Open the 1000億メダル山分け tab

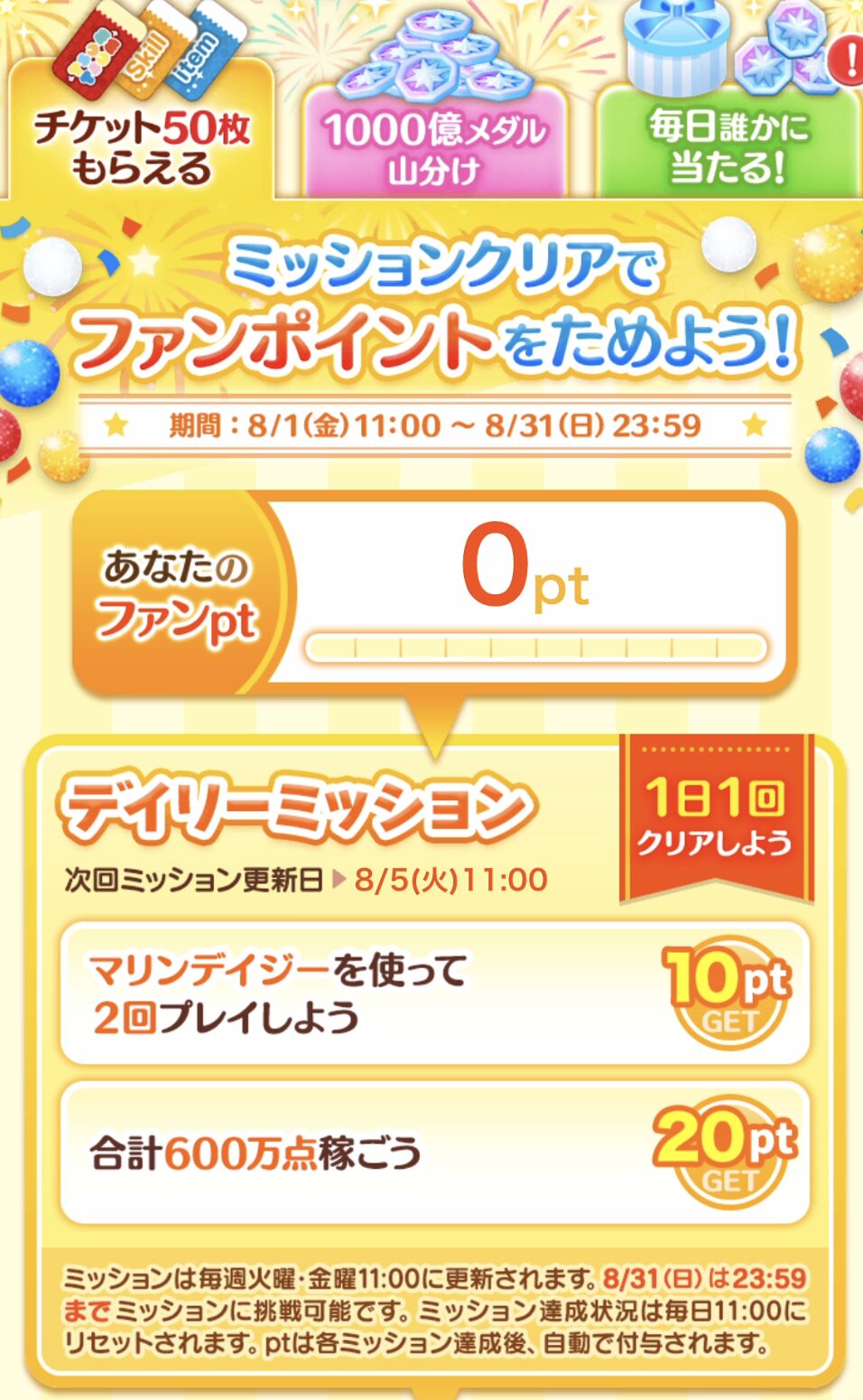pyautogui.click(x=434, y=146)
